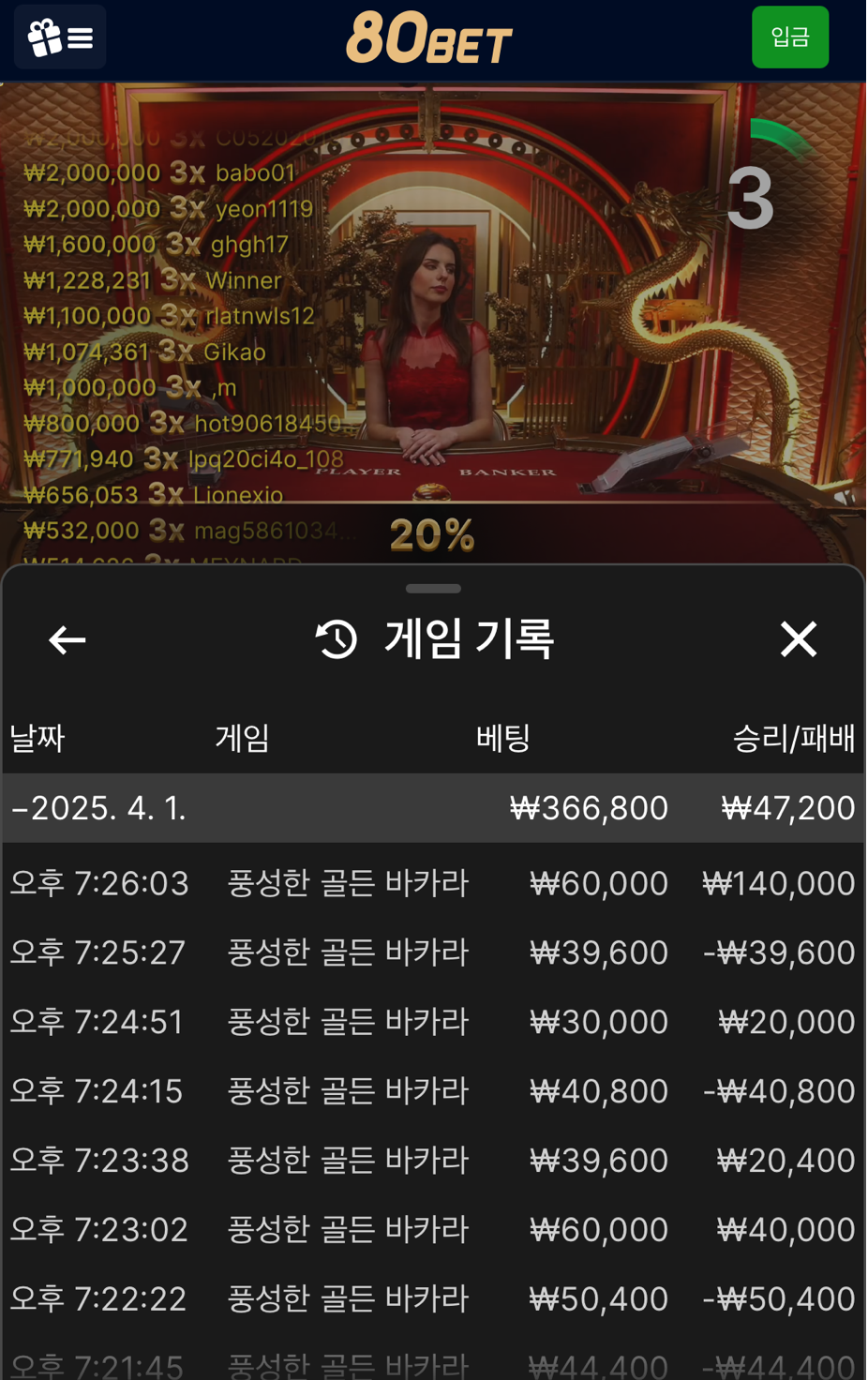View details of the 오후 7:24:51 record
Screen dimensions: 868x1380
point(432,1022)
